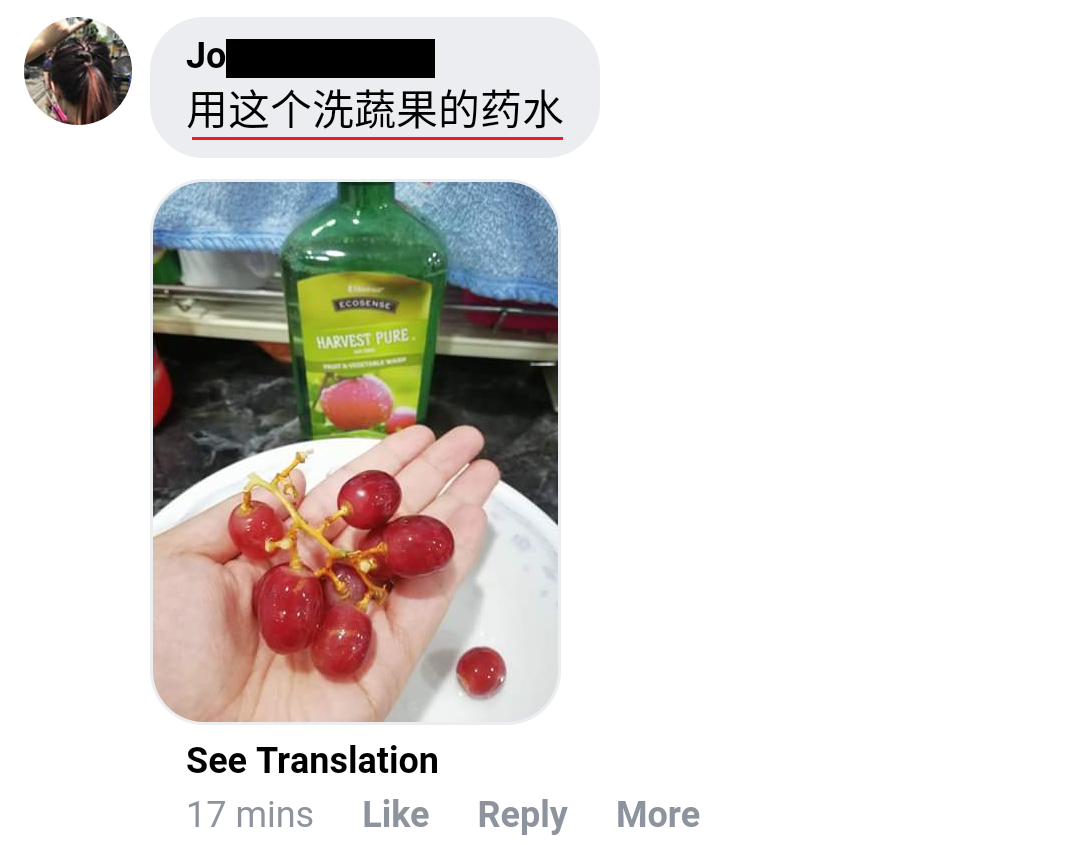The height and width of the screenshot is (845, 1080).
Task: Tap See Translation under the comment
Action: pyautogui.click(x=312, y=761)
